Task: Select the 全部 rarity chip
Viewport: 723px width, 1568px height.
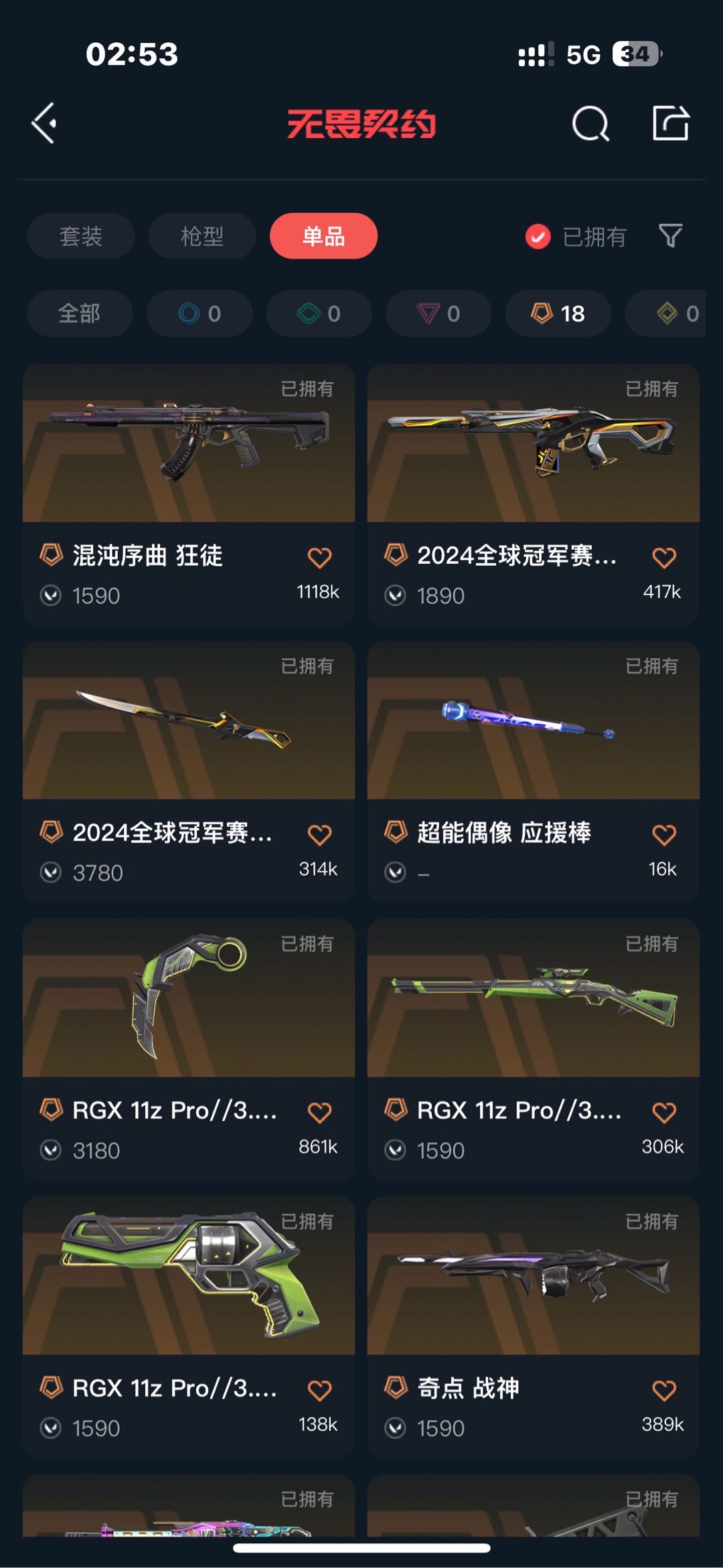Action: pos(80,313)
